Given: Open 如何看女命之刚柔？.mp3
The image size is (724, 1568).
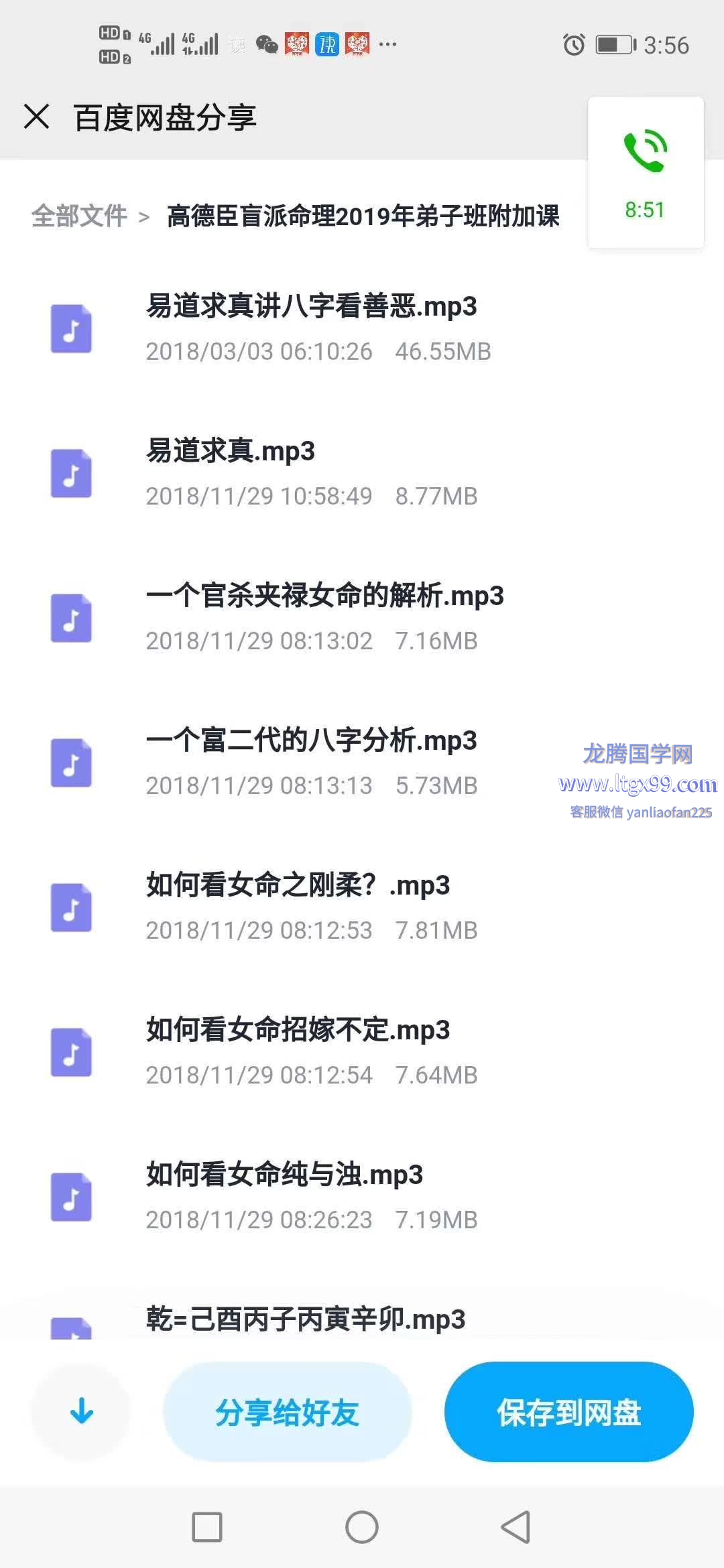Looking at the screenshot, I should [x=362, y=907].
